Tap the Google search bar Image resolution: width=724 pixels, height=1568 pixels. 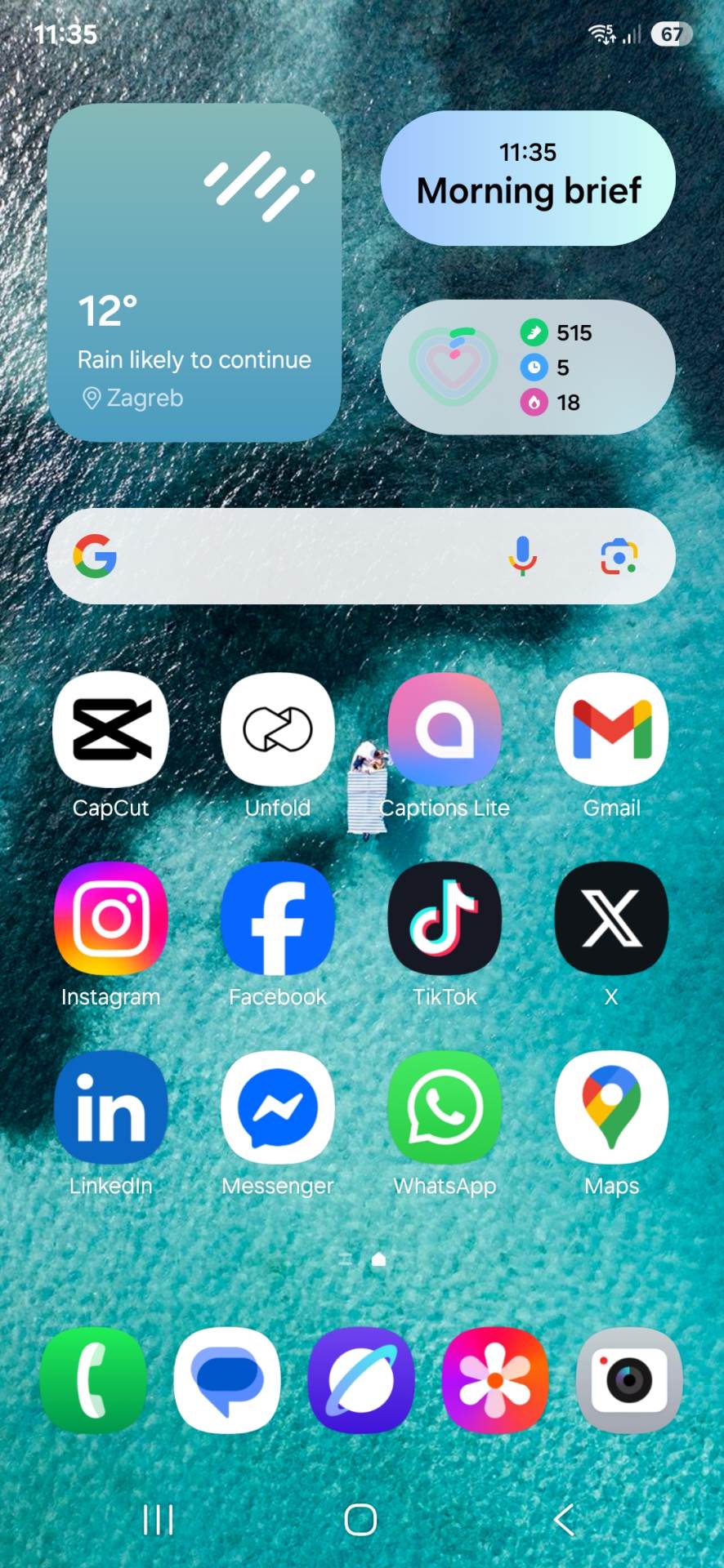[x=311, y=557]
